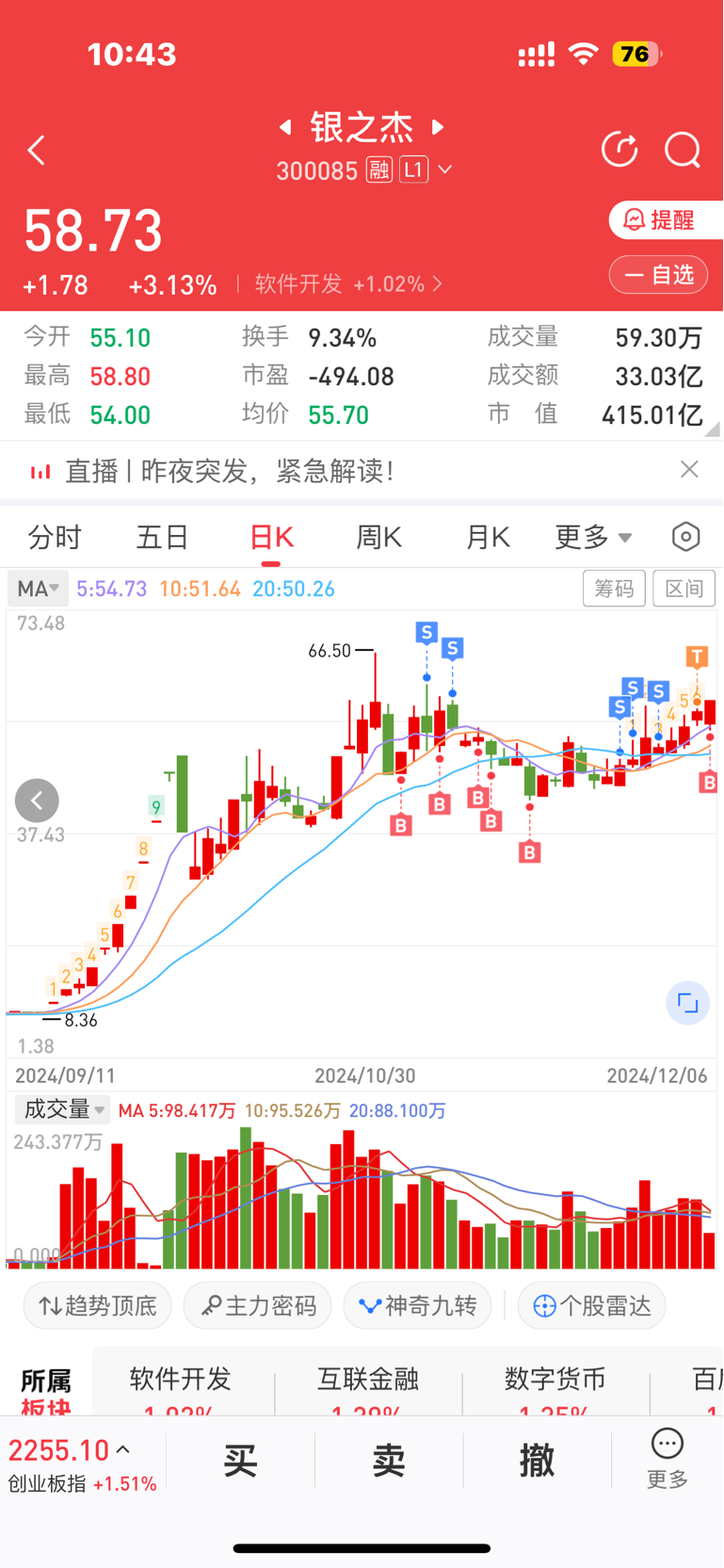Tap the 买 buy button
724x1568 pixels.
240,1461
